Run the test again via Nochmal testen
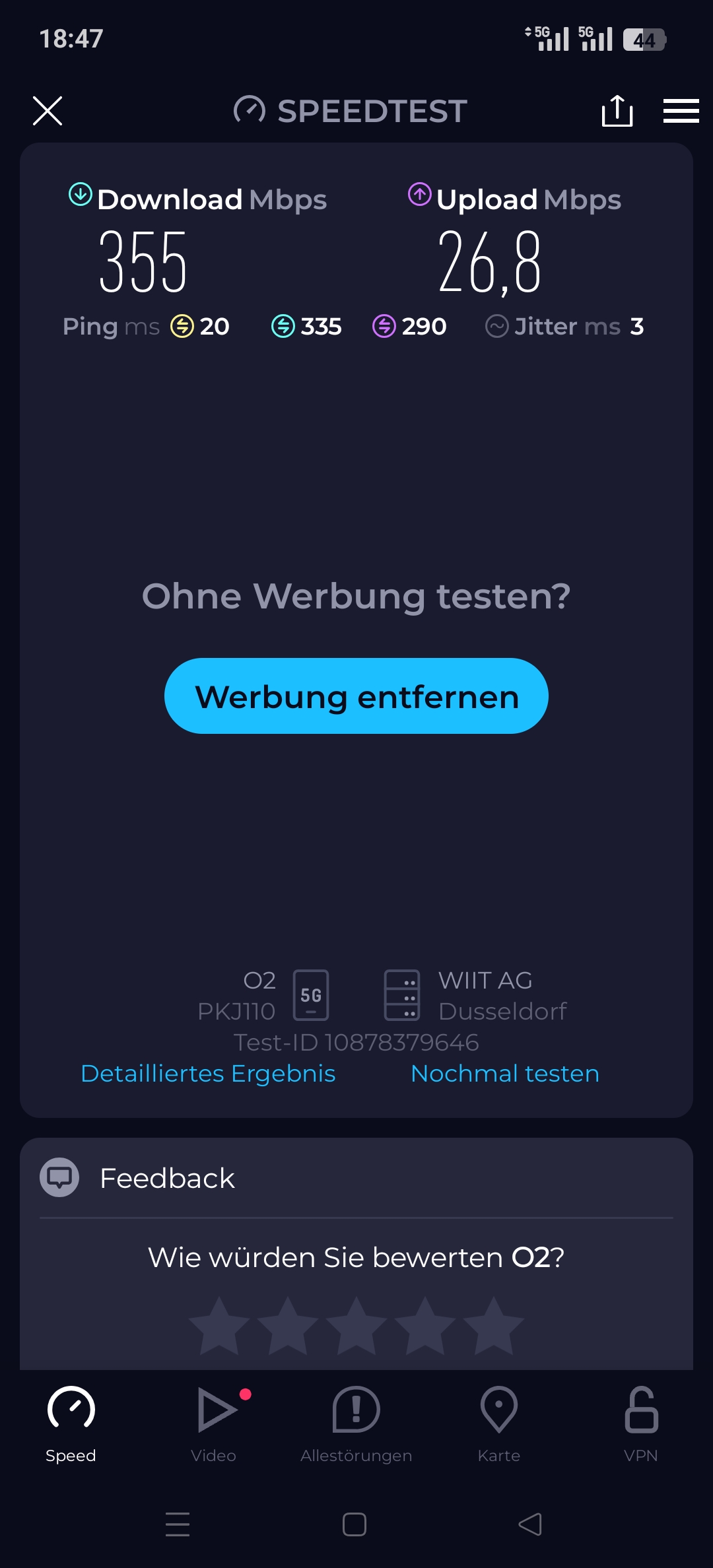 (x=505, y=1074)
